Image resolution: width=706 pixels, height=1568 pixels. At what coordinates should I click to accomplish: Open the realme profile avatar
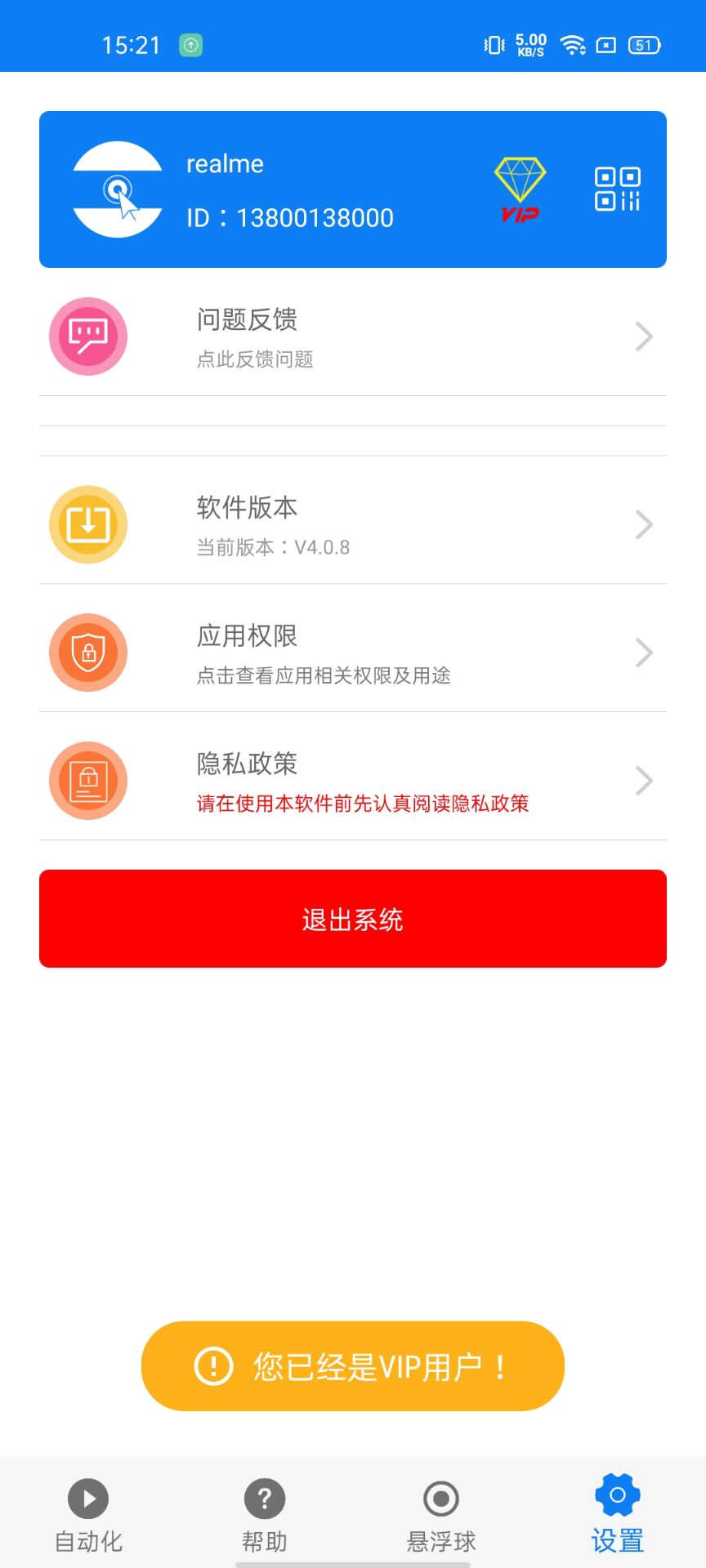(118, 189)
